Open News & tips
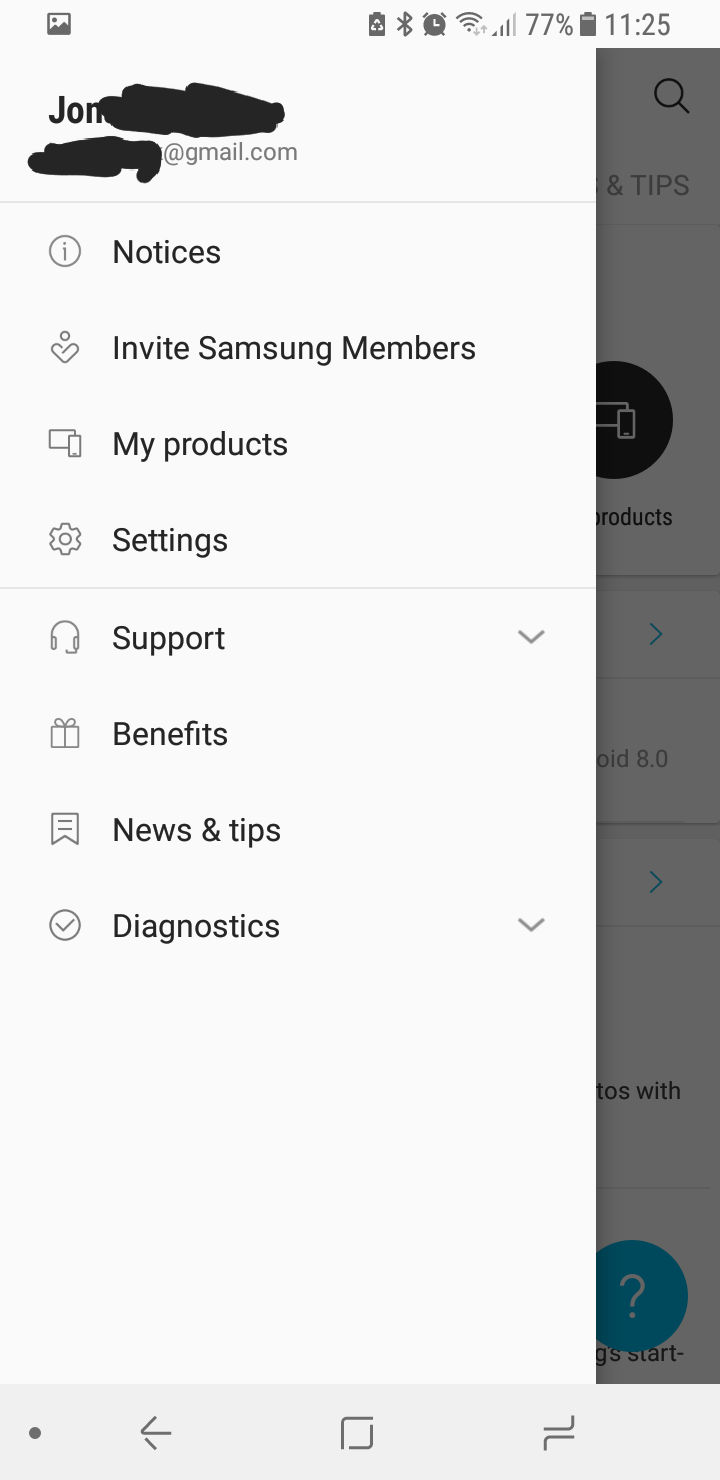Viewport: 720px width, 1480px height. click(x=298, y=830)
